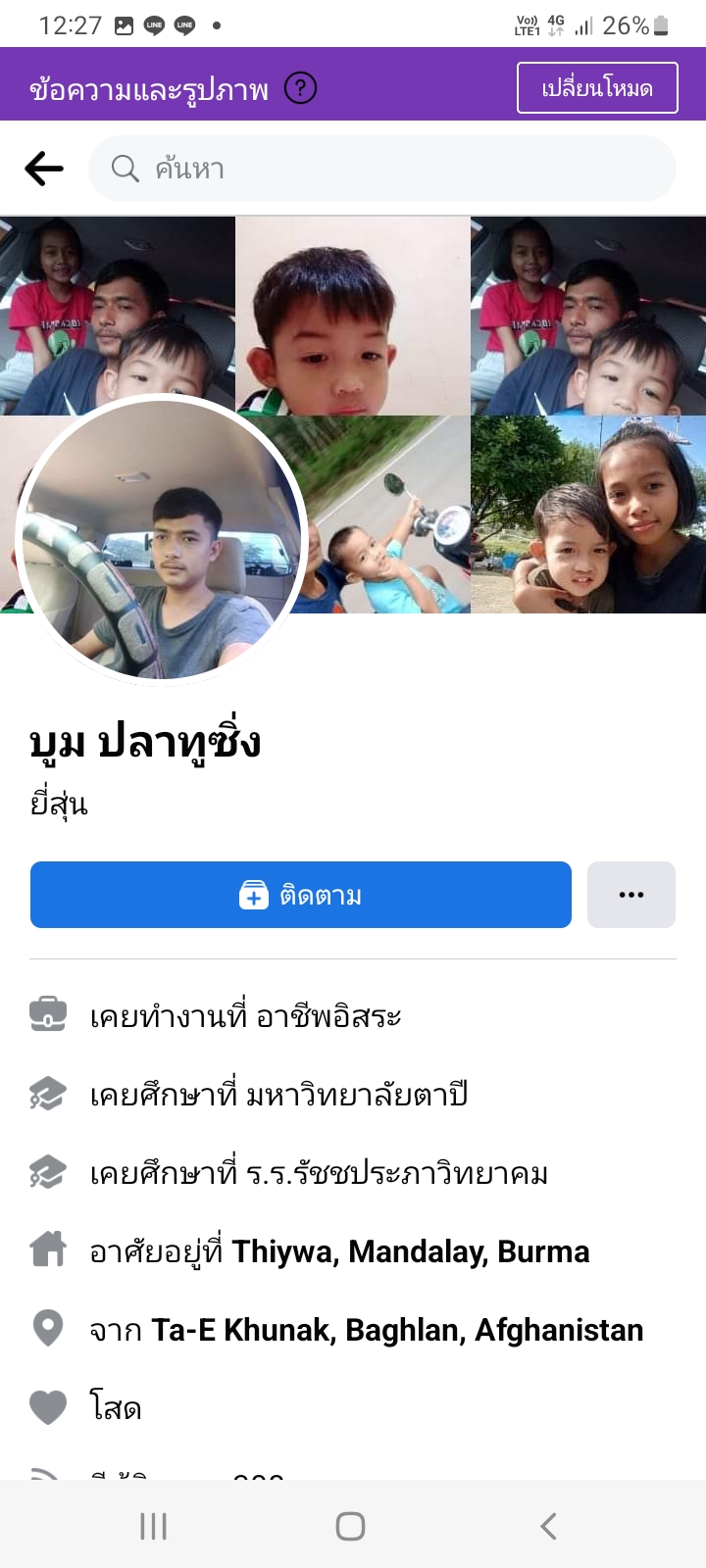Open the help question mark icon
Screen dimensions: 706x1568
[300, 89]
